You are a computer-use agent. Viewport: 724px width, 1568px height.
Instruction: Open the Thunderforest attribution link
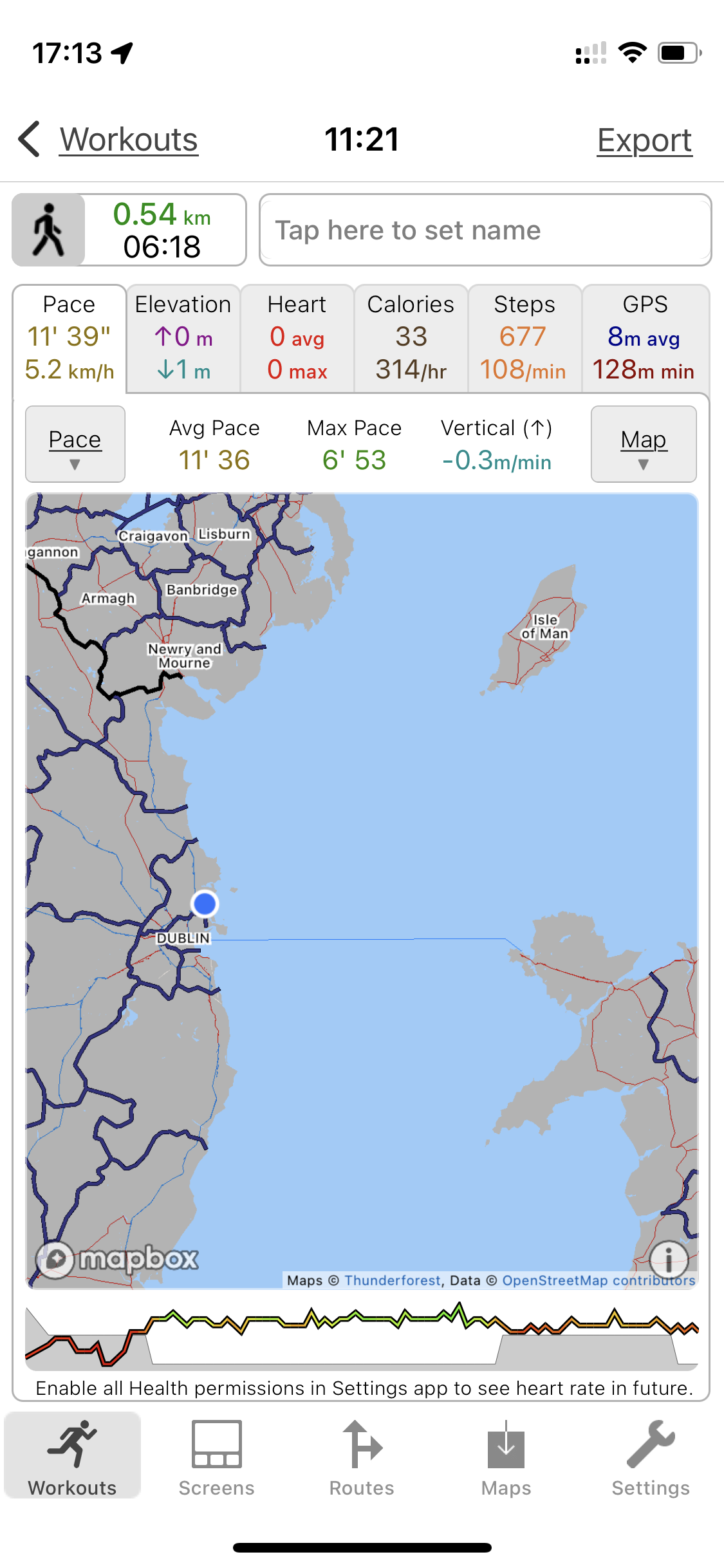(x=393, y=1280)
